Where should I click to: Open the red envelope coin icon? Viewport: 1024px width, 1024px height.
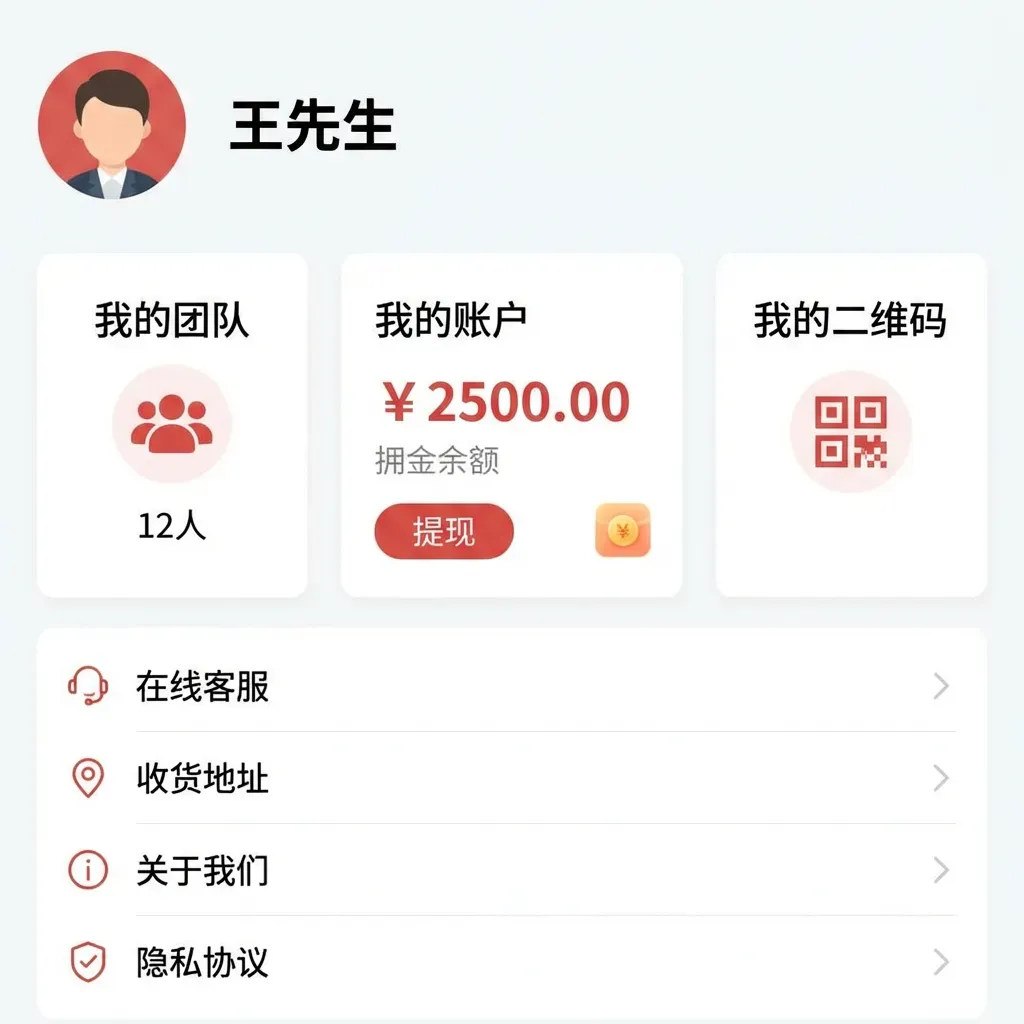pos(623,531)
